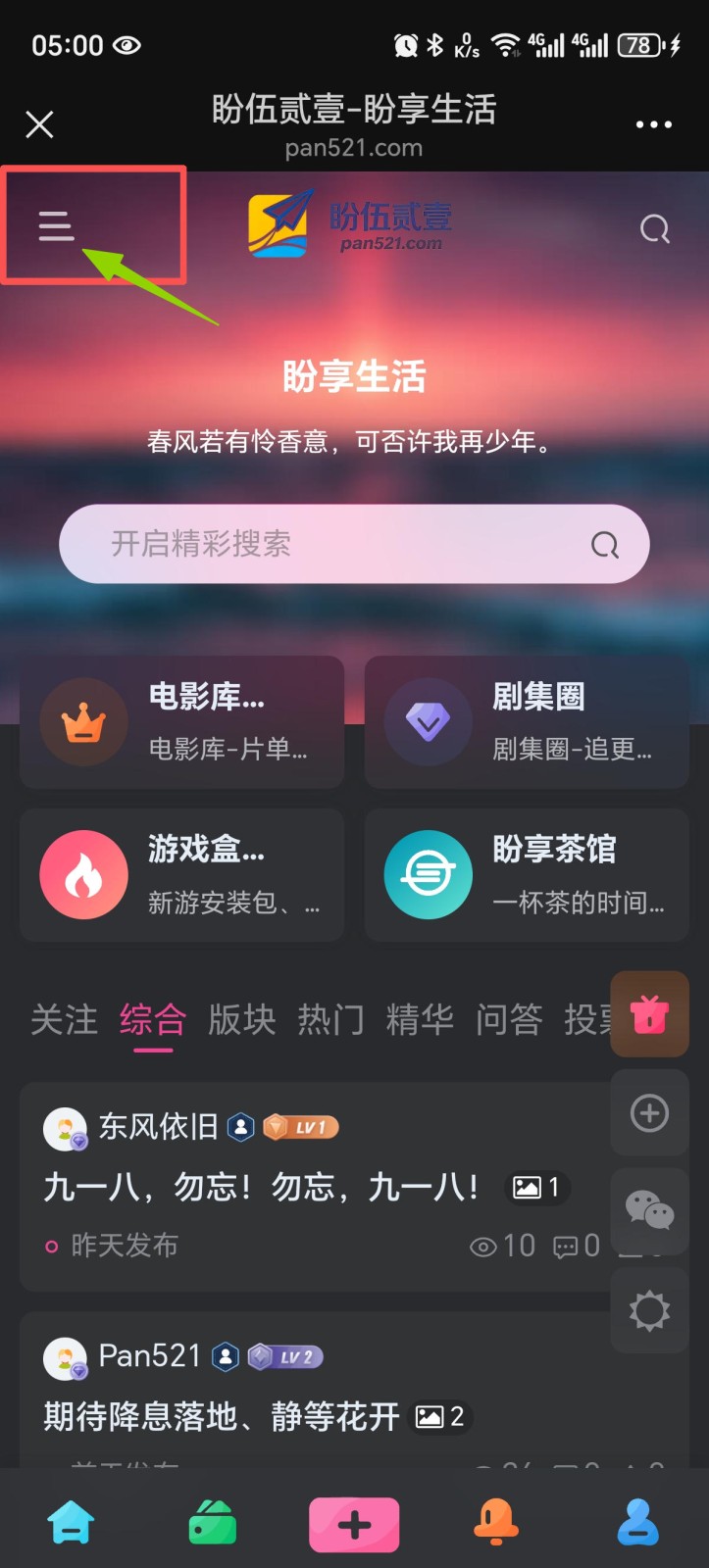The height and width of the screenshot is (1568, 709).
Task: Focus the 开启精彩搜索 search box
Action: 333,544
